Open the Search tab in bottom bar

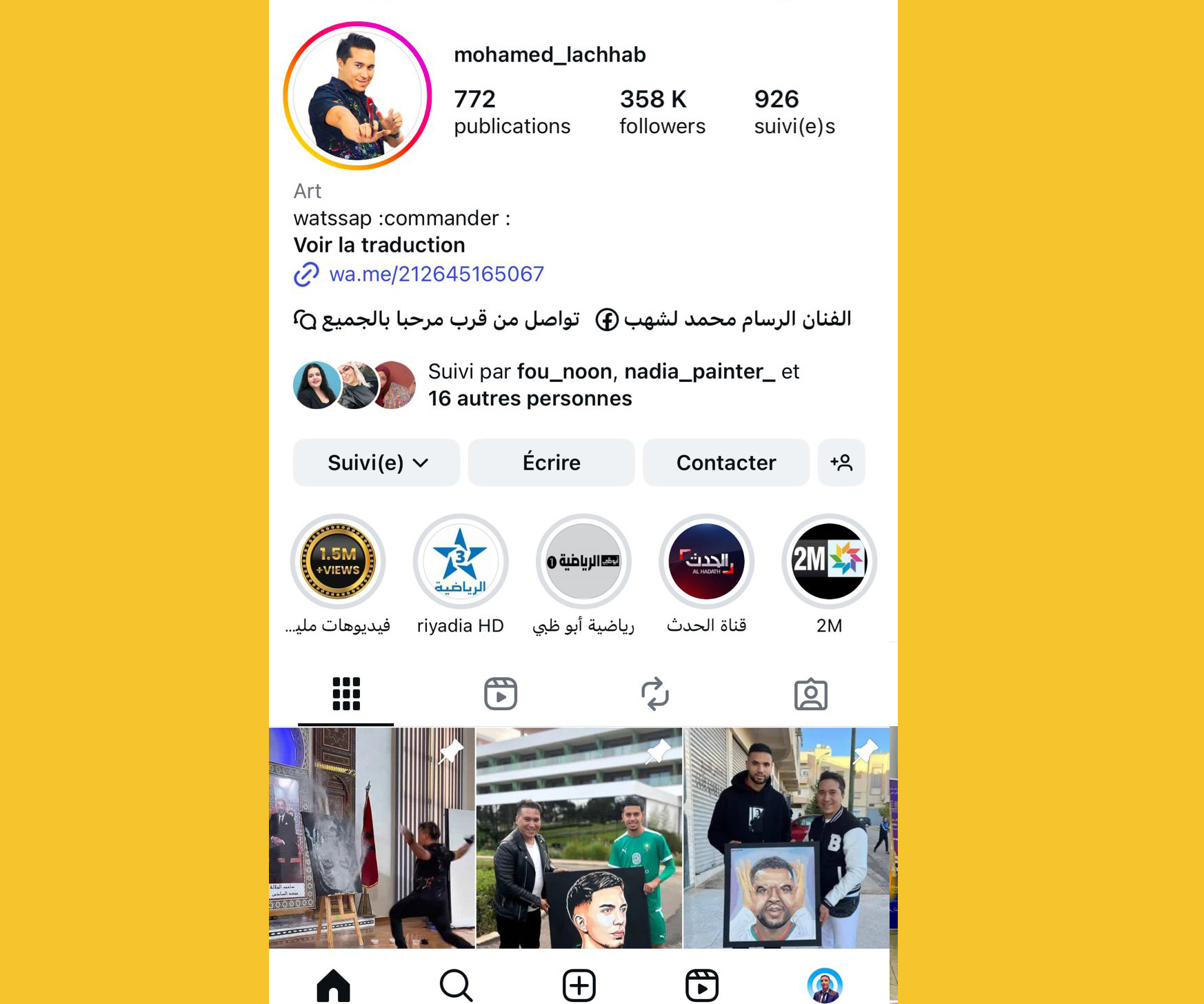[x=456, y=985]
